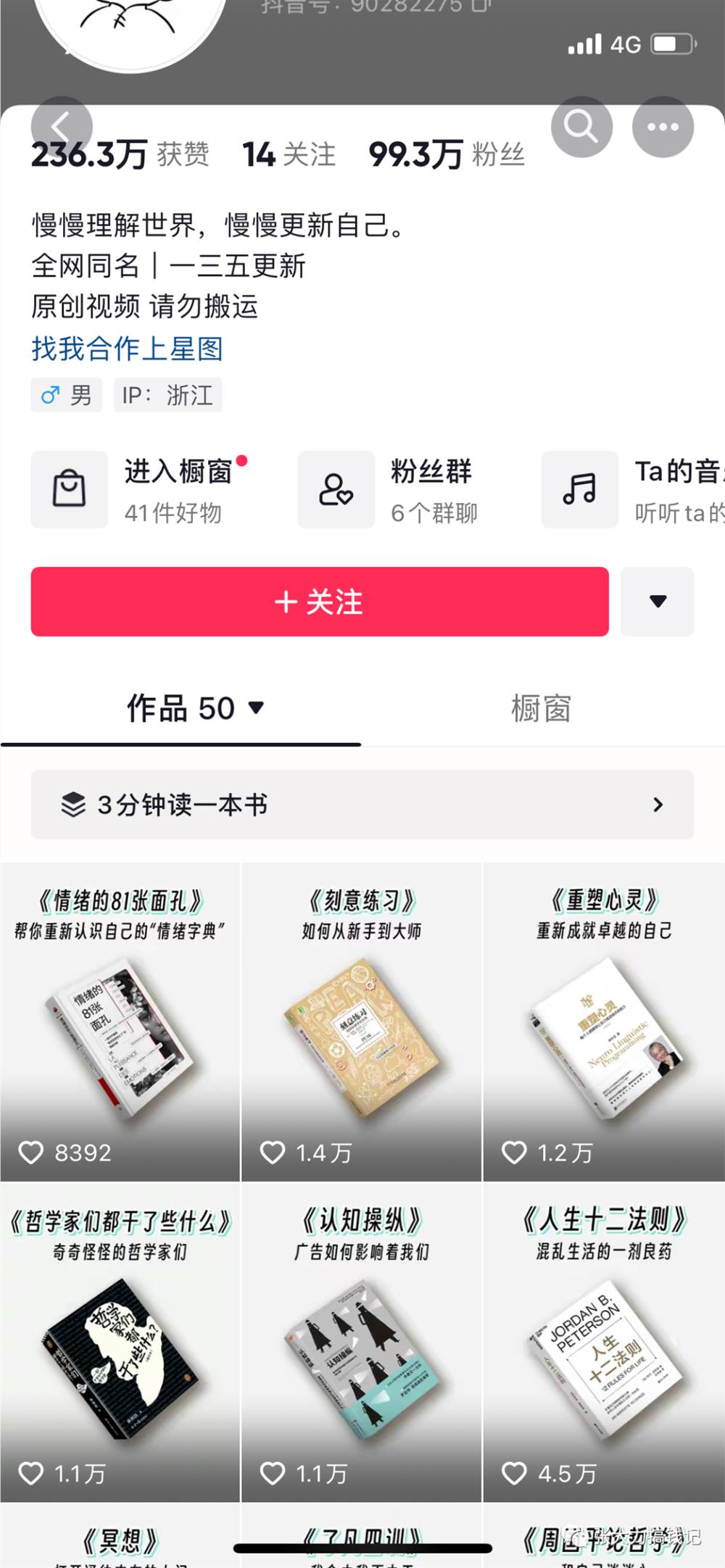View the 99.3万 粉丝 followers list

pyautogui.click(x=446, y=154)
